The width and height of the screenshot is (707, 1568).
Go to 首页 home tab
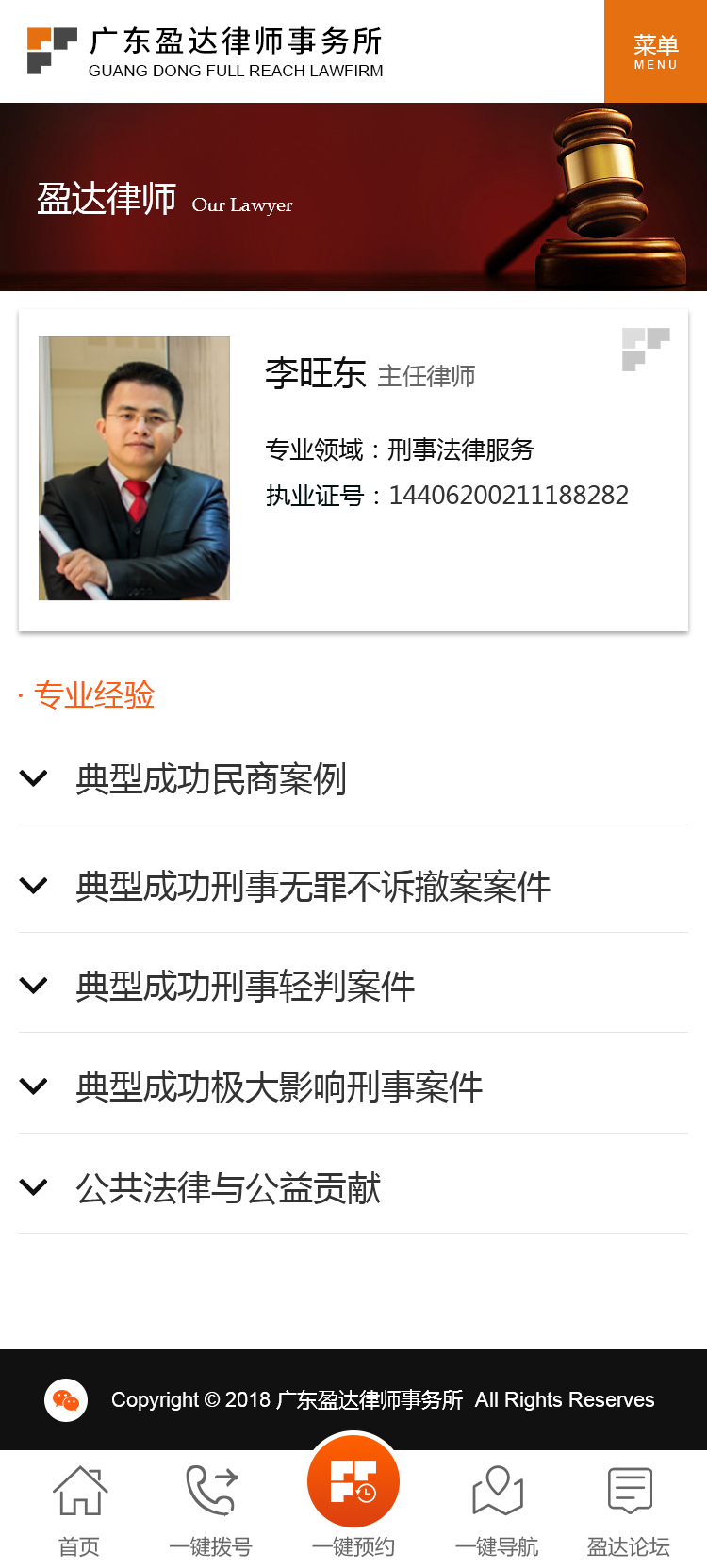79,1509
